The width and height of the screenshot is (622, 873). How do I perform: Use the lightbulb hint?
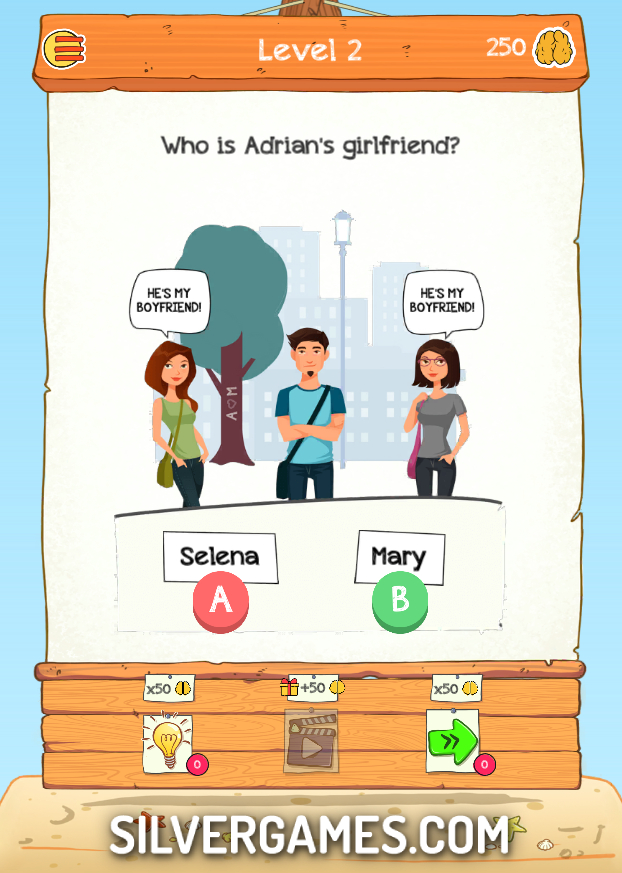click(167, 743)
